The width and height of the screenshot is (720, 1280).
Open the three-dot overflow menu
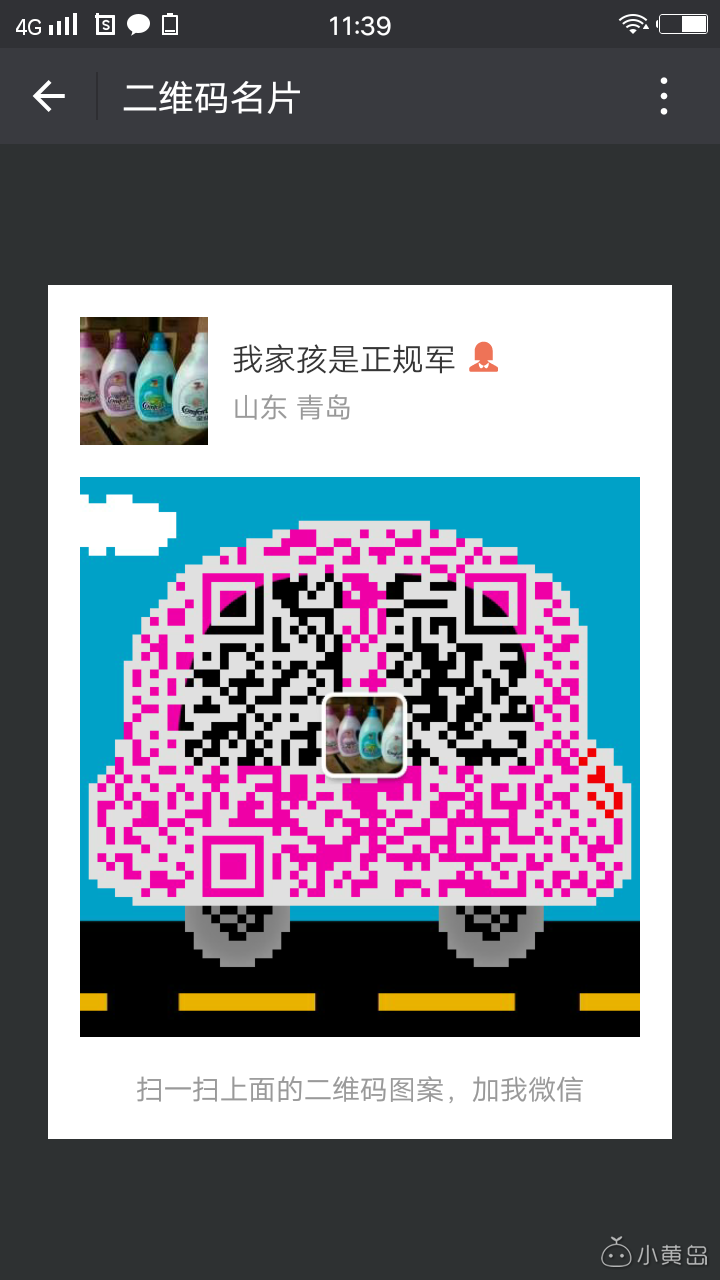point(663,96)
